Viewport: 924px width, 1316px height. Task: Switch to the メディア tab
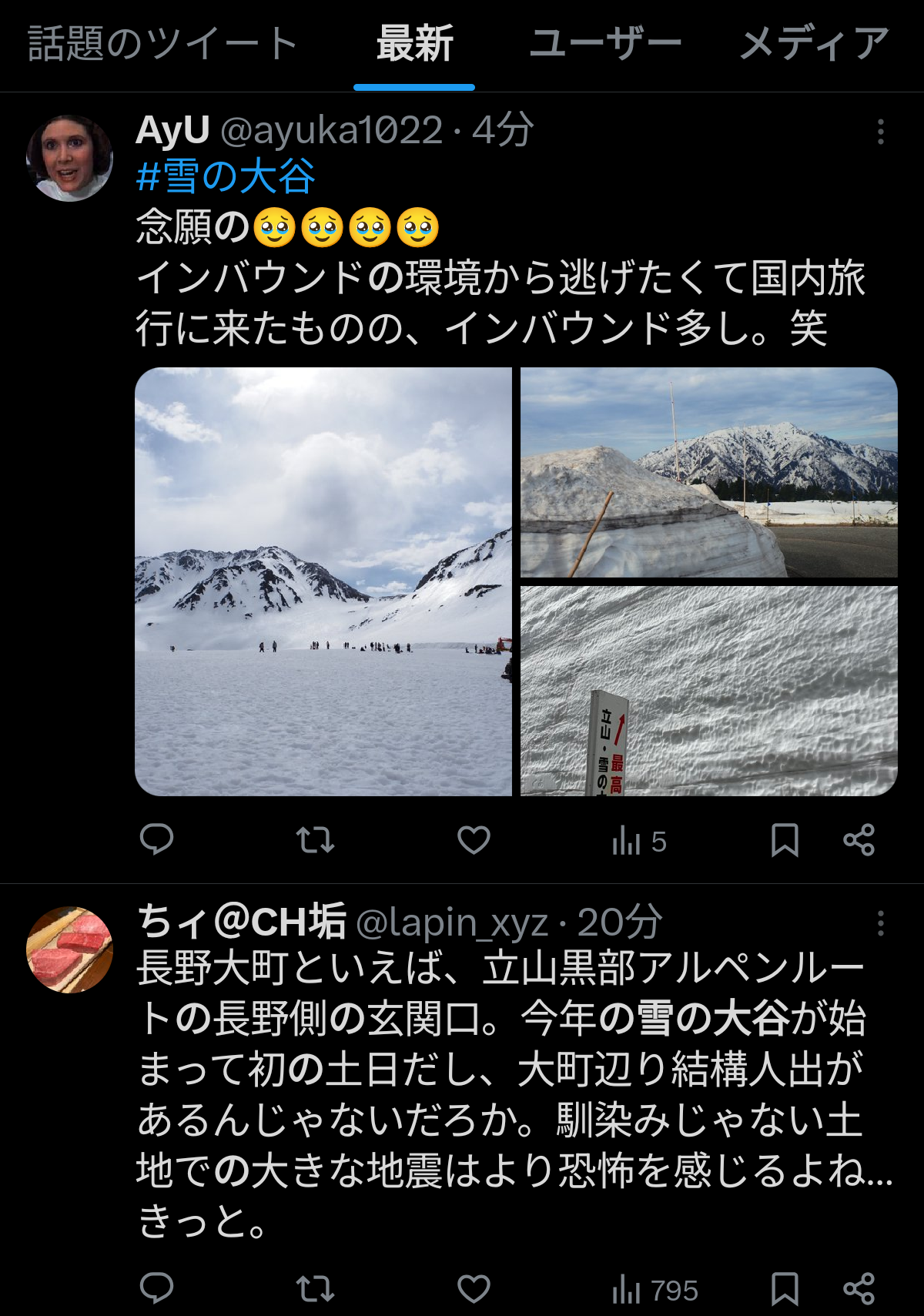pos(814,44)
